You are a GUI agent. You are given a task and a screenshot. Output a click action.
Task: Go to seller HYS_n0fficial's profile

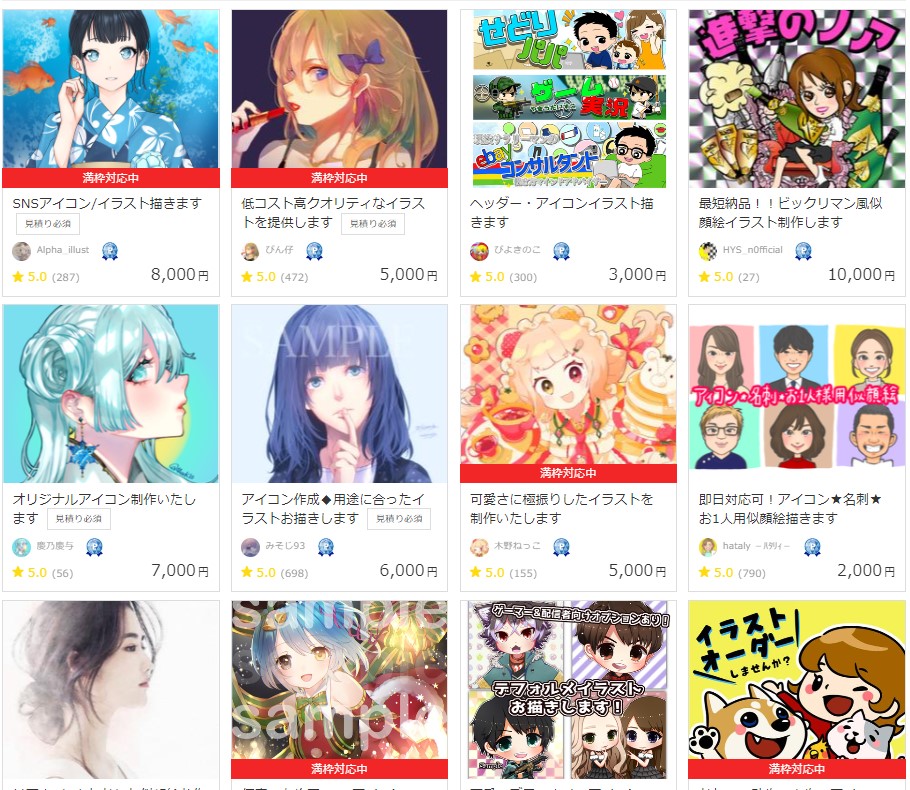click(752, 251)
